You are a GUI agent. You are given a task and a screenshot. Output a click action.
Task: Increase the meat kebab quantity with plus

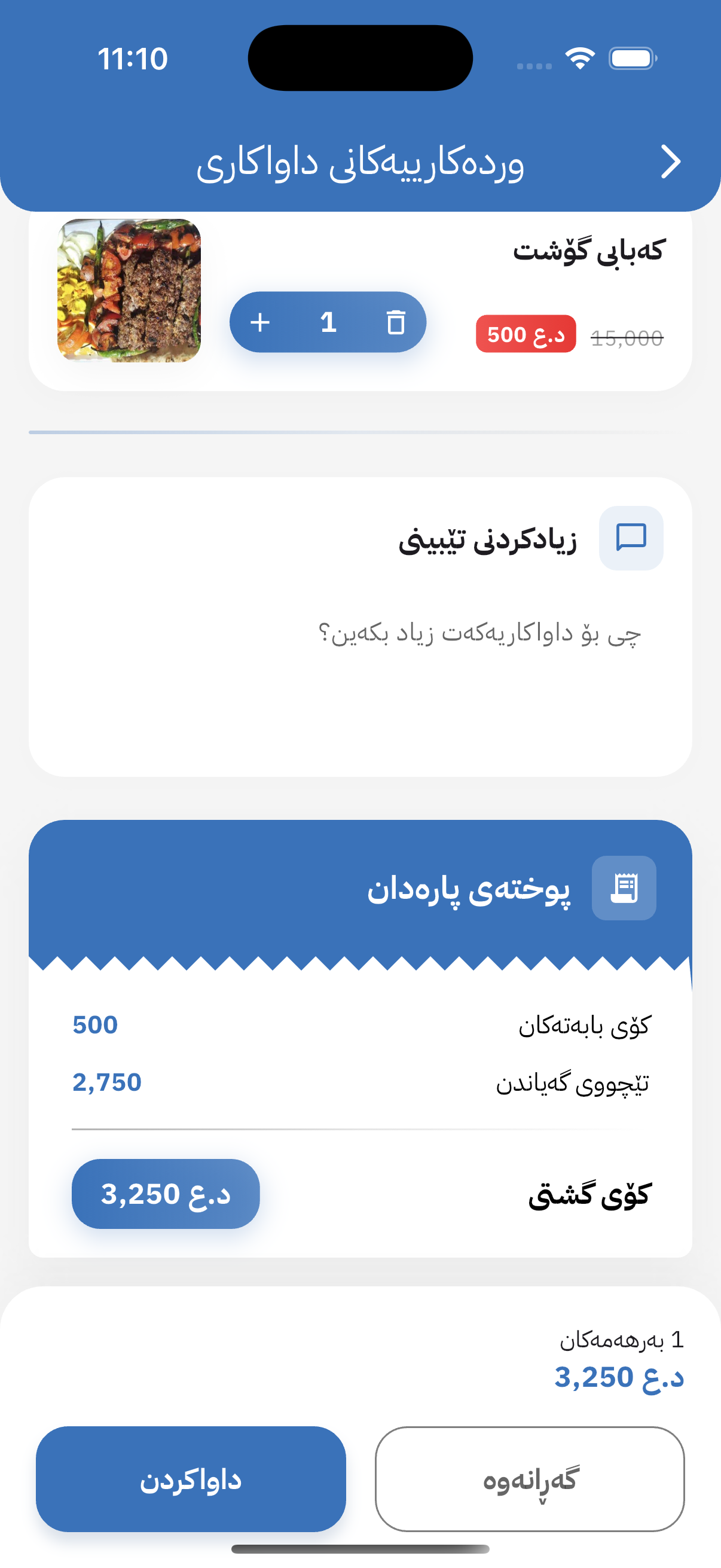(x=261, y=322)
